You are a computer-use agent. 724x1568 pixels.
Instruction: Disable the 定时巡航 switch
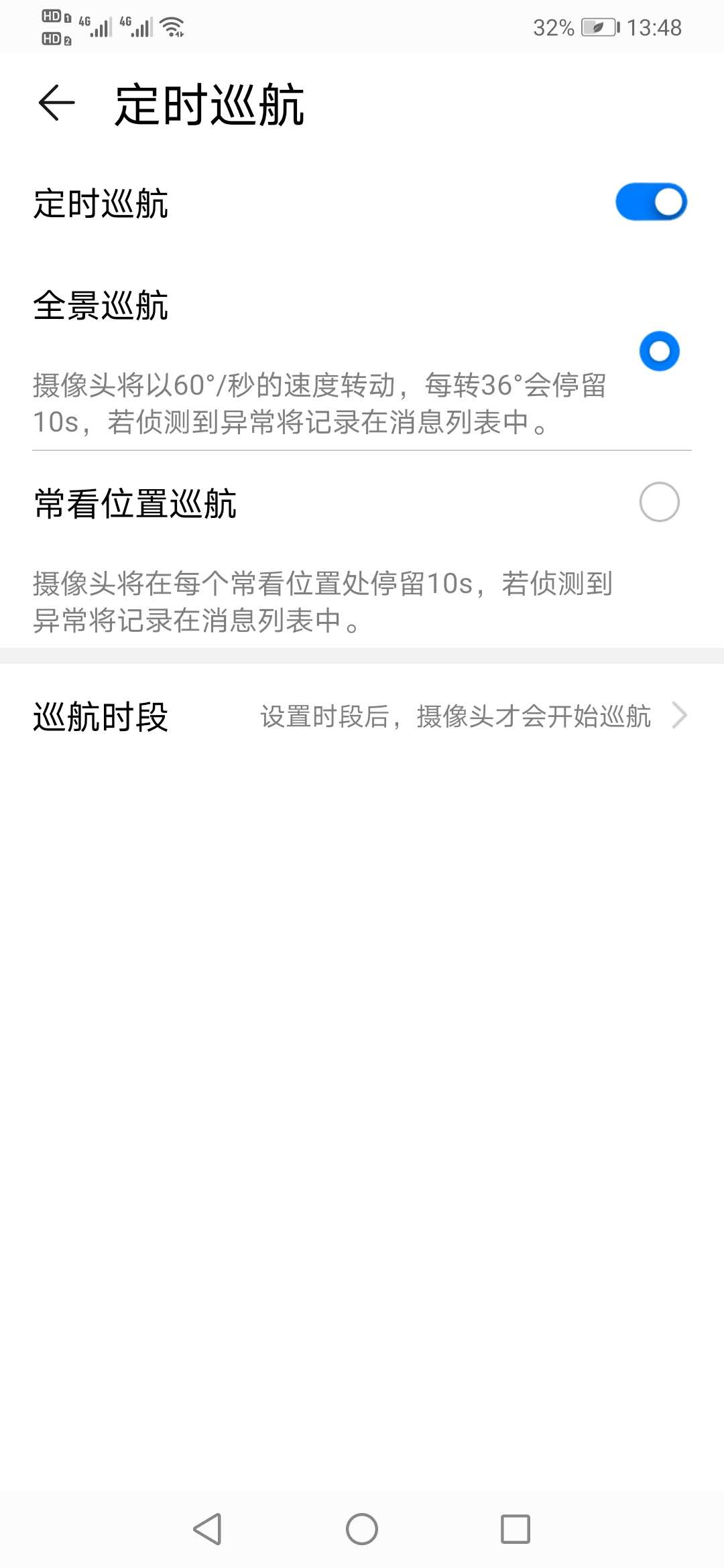pos(652,200)
